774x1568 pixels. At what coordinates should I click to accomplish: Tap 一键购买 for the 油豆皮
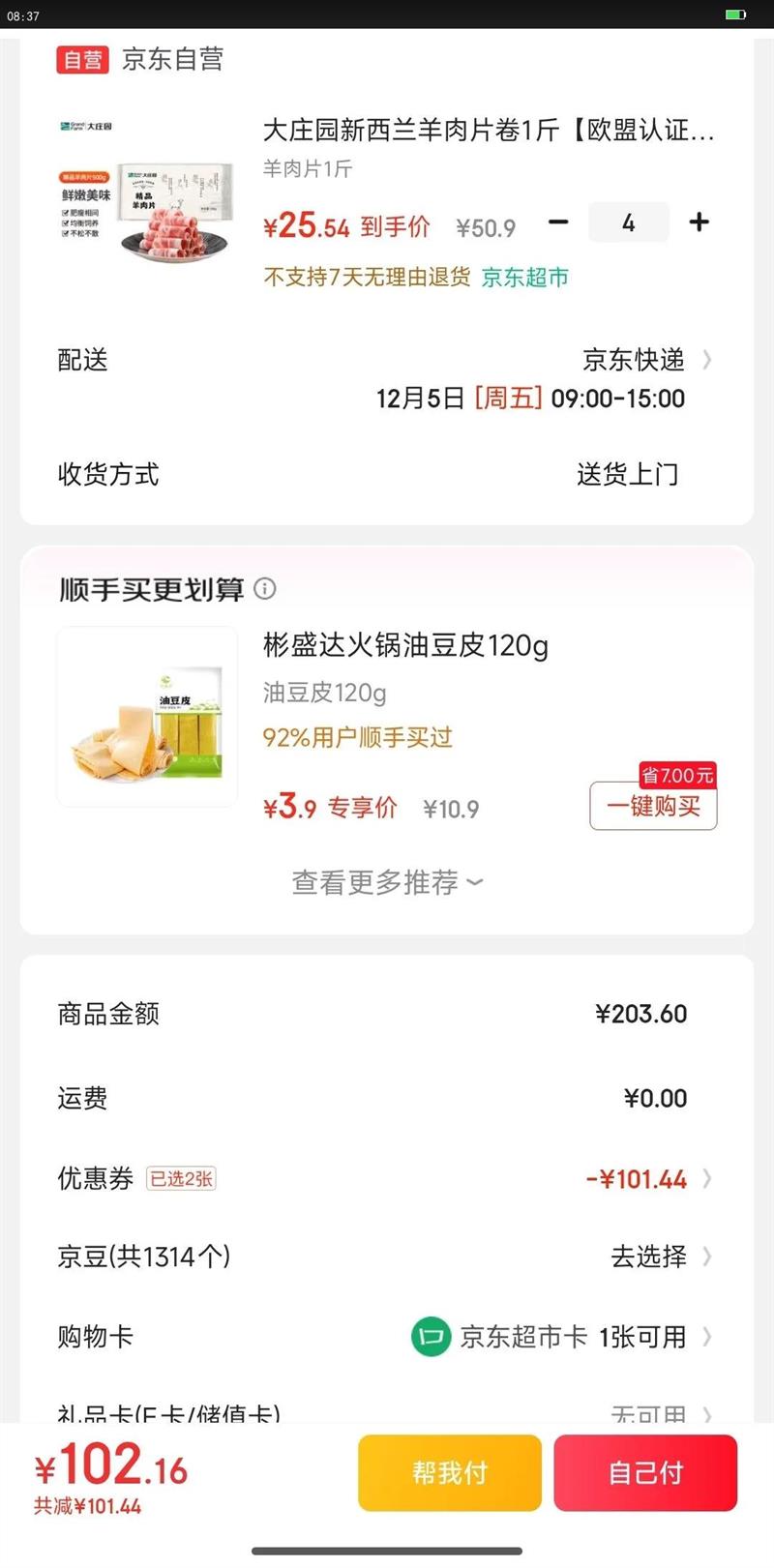(653, 806)
